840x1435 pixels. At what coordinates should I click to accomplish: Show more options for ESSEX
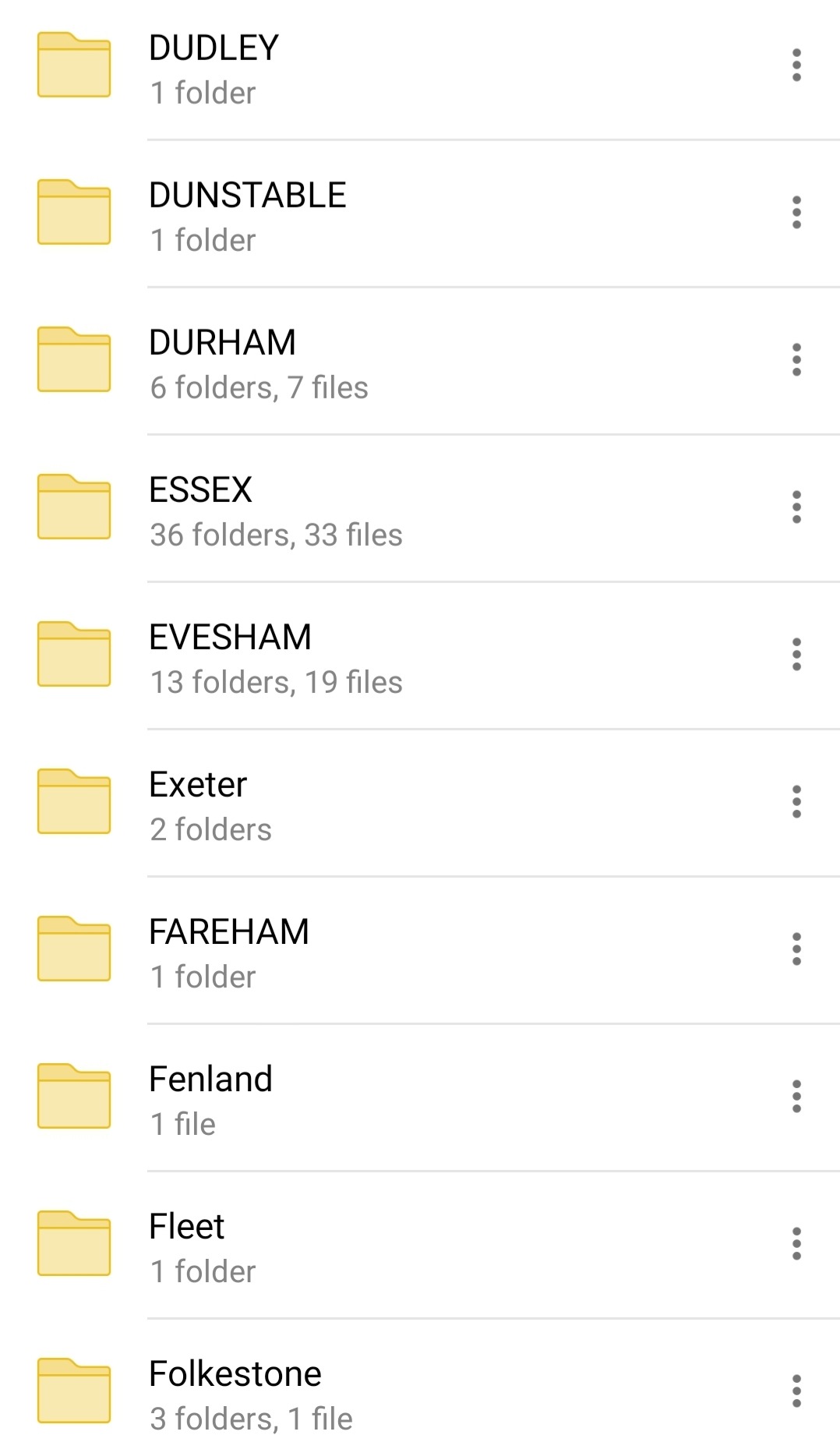click(x=796, y=507)
